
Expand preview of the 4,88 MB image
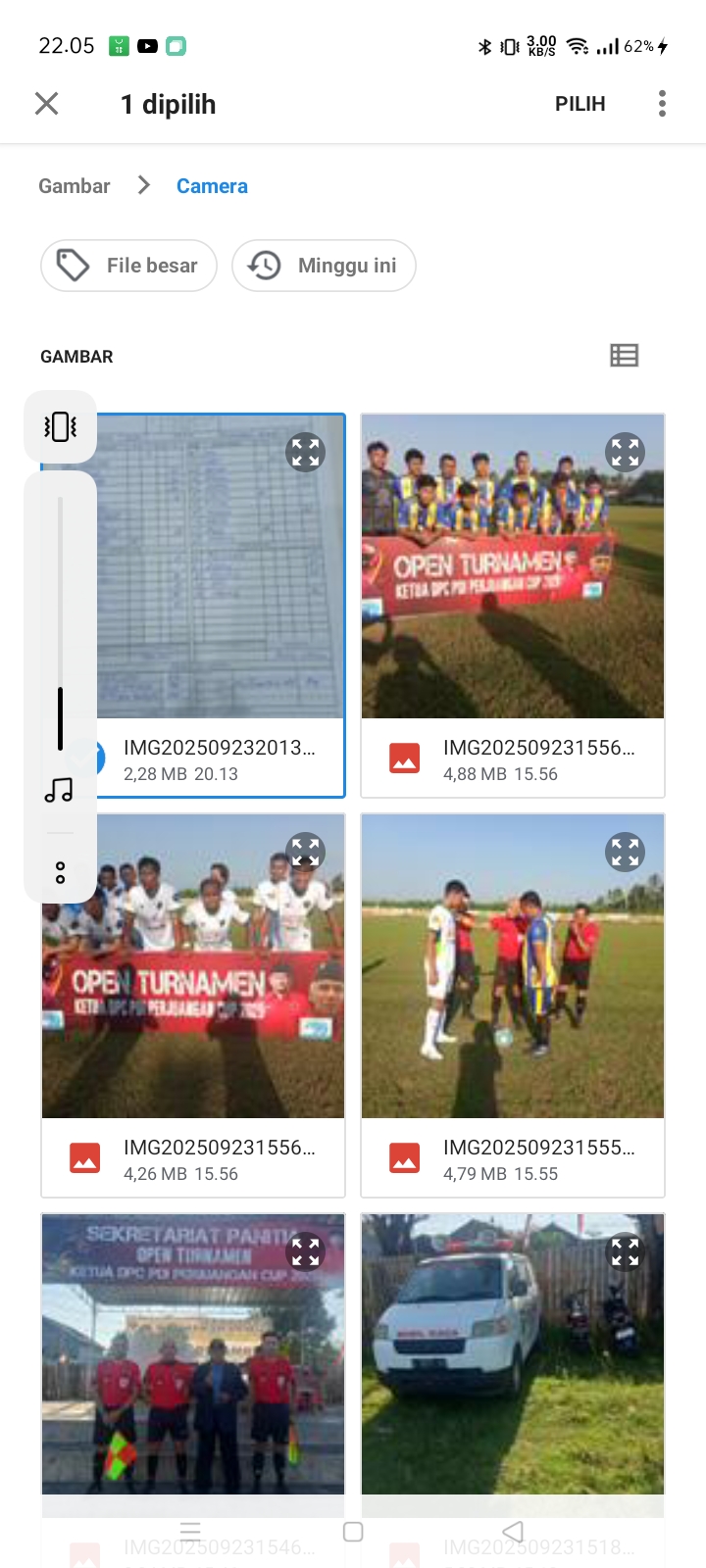625,452
